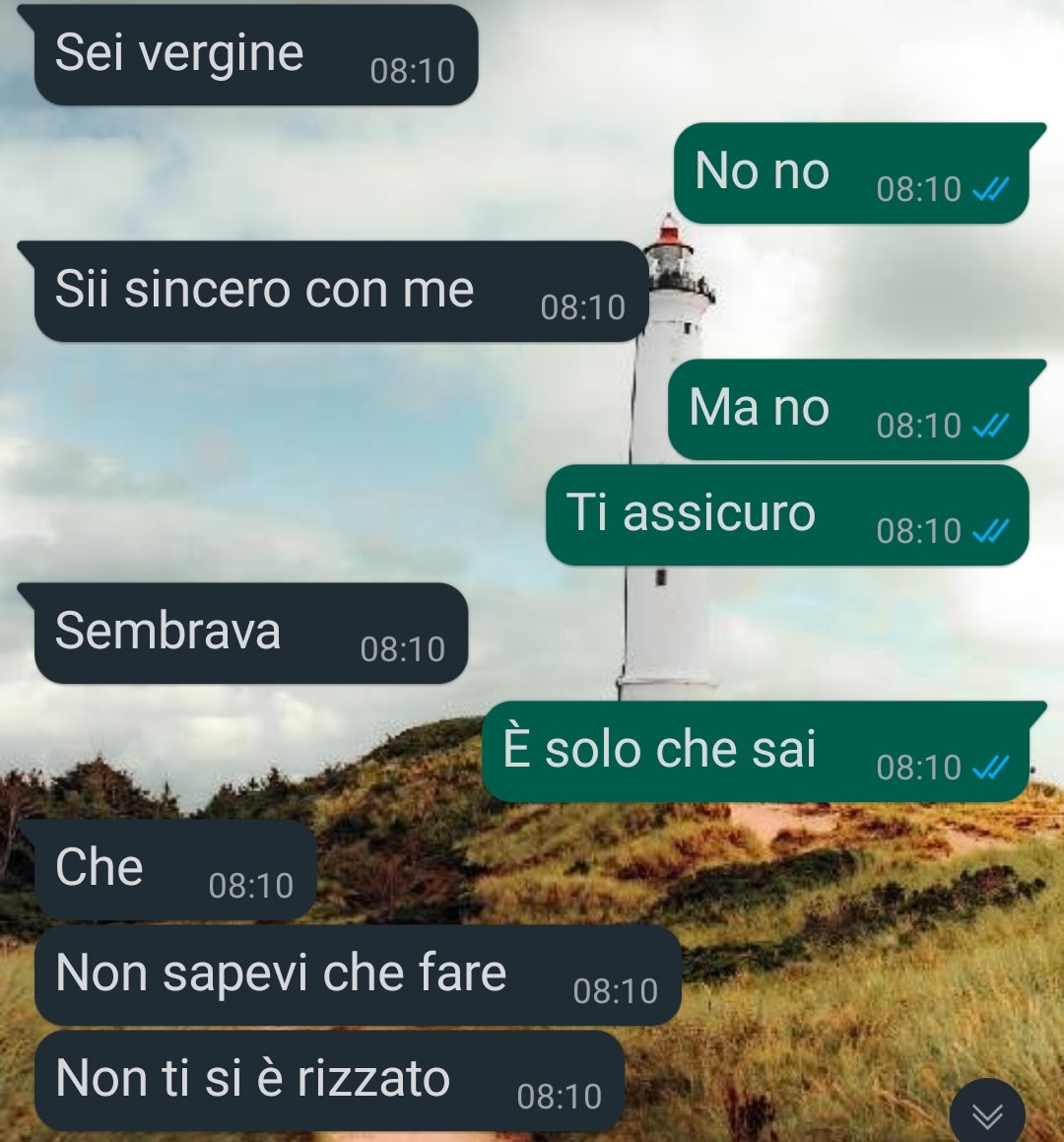Screen dimensions: 1064x1142
Task: Jump to the latest messages
Action: pos(986,1114)
